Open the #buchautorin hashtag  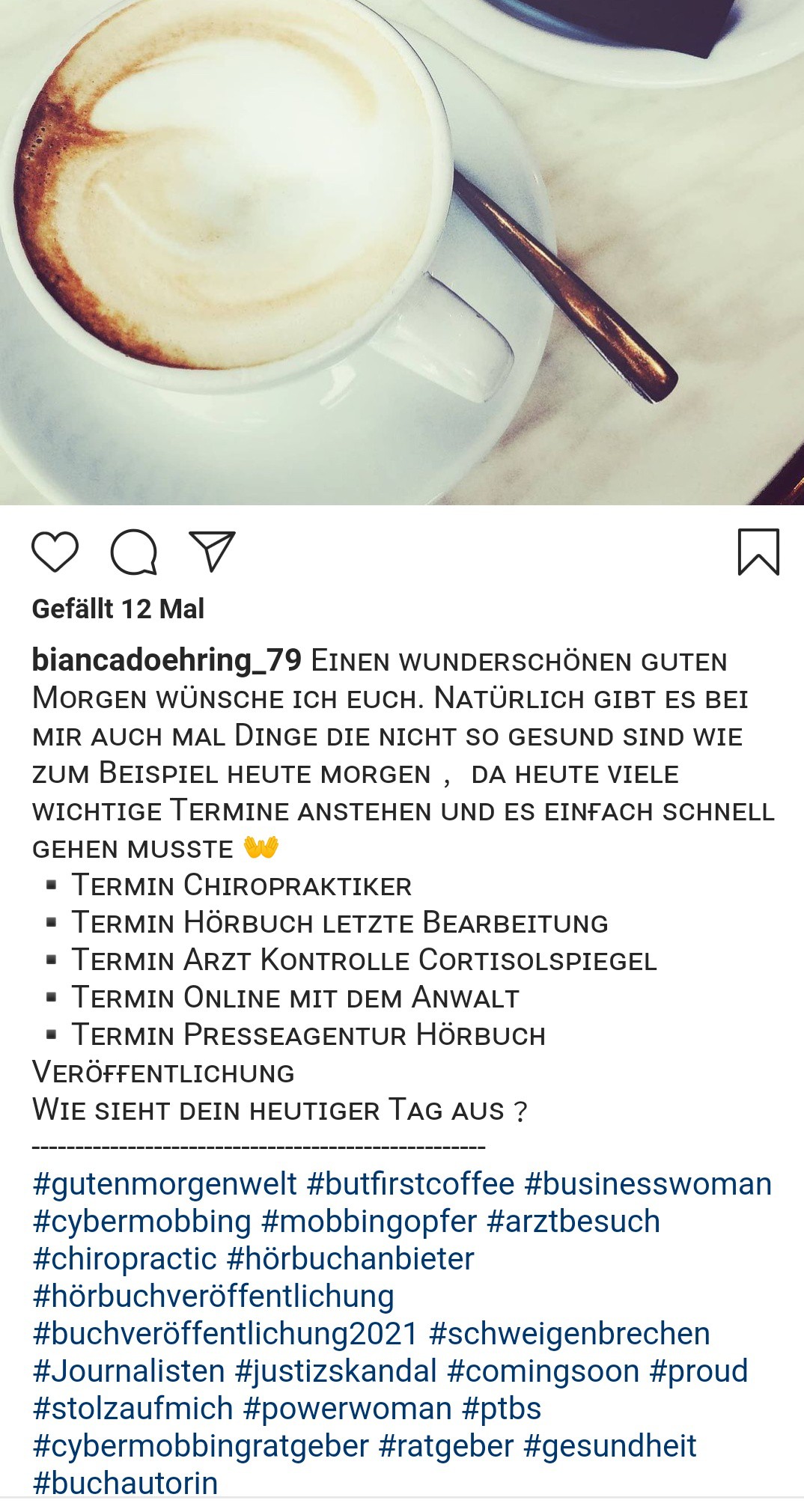pyautogui.click(x=125, y=1484)
